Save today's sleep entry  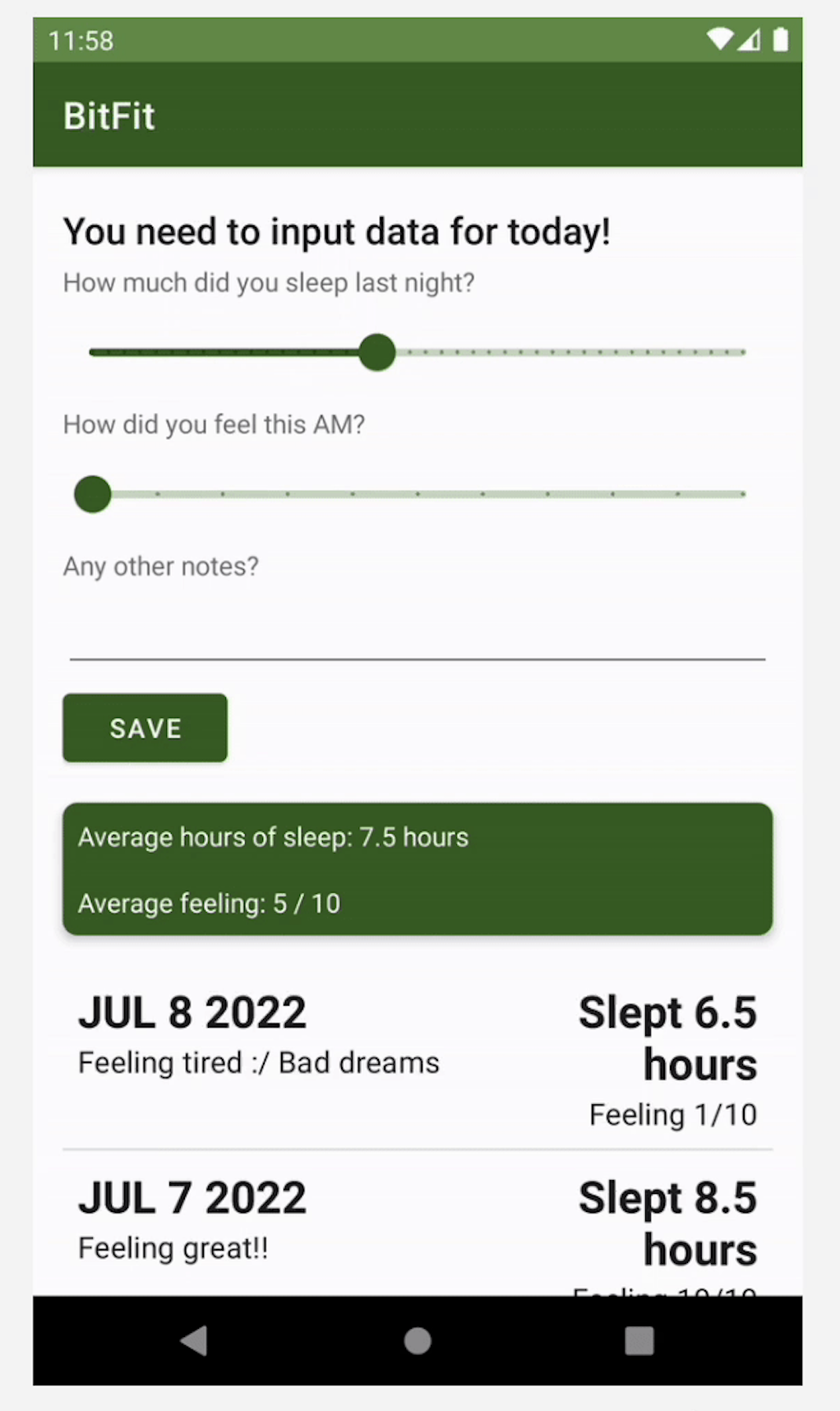pos(145,728)
